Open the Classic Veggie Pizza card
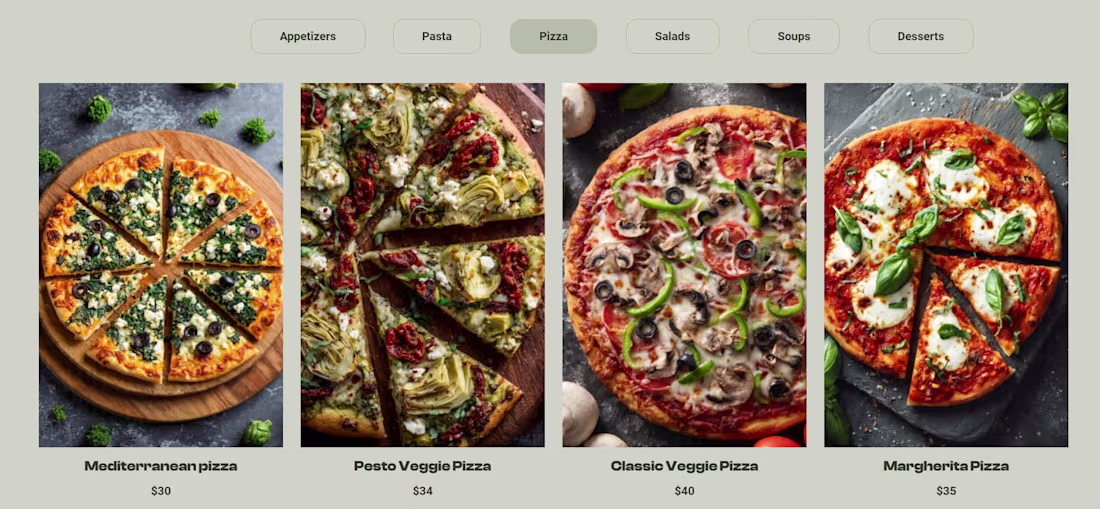The width and height of the screenshot is (1100, 509). tap(684, 265)
